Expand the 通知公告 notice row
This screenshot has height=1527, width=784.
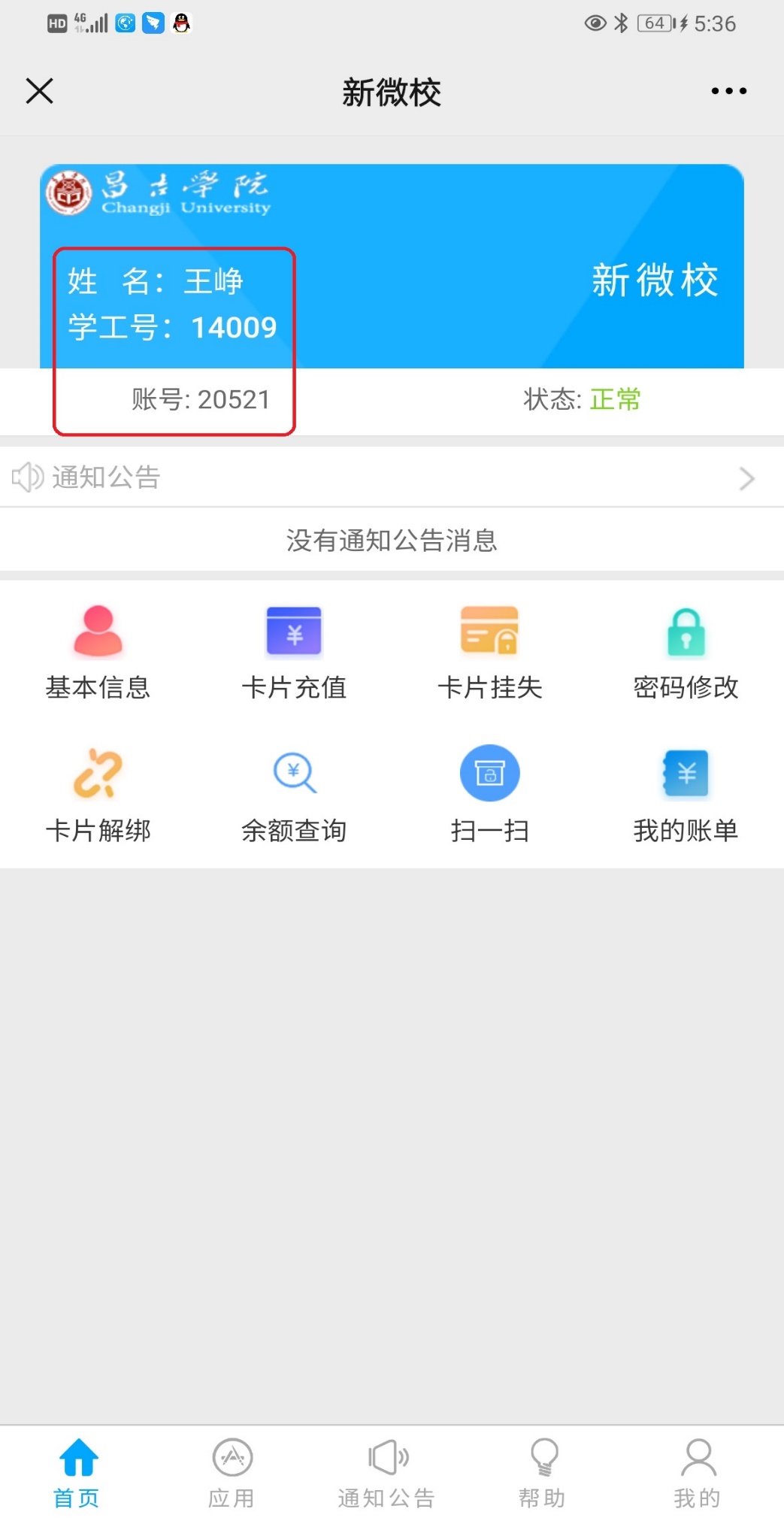(x=391, y=478)
